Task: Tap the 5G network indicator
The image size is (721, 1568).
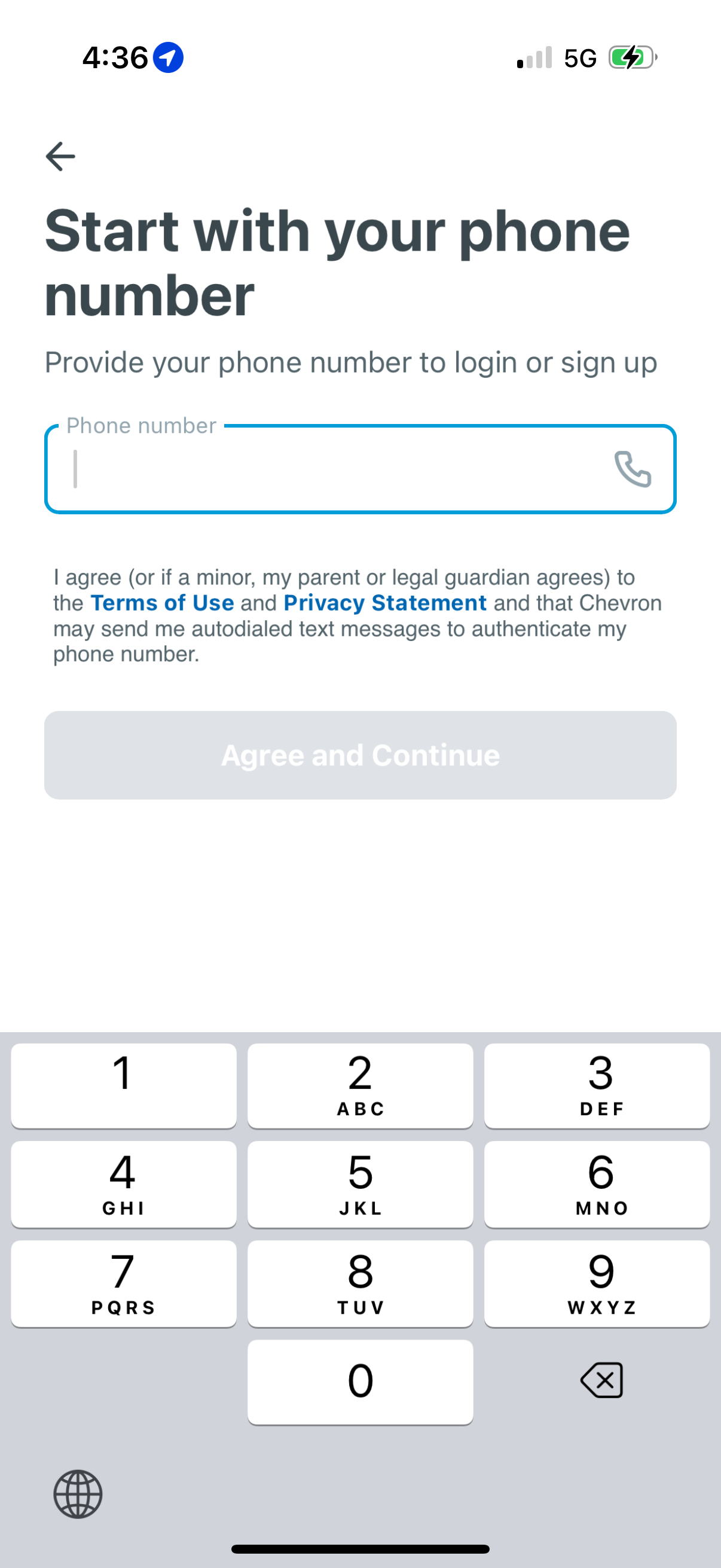Action: (x=579, y=57)
